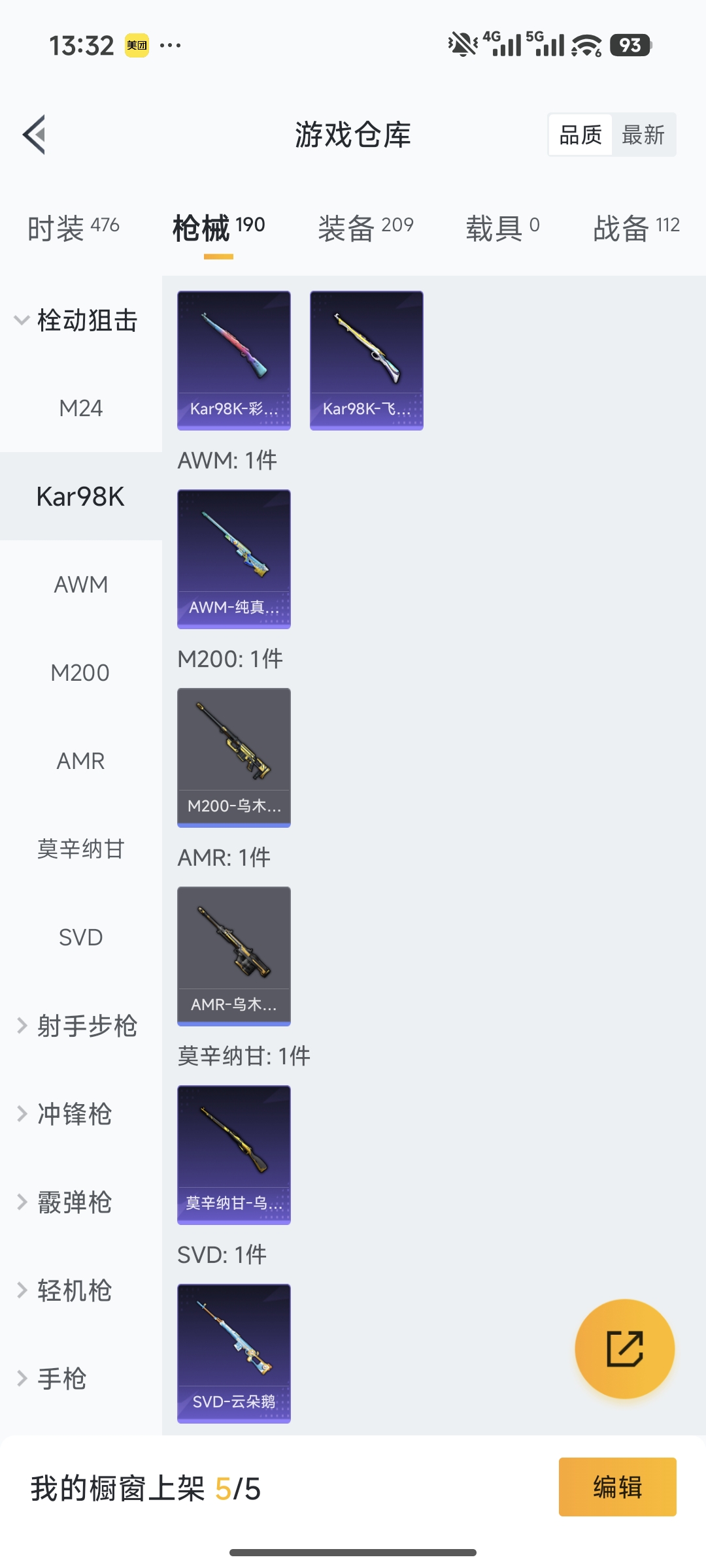This screenshot has width=706, height=1568.
Task: Switch sorting to 品质
Action: [579, 135]
